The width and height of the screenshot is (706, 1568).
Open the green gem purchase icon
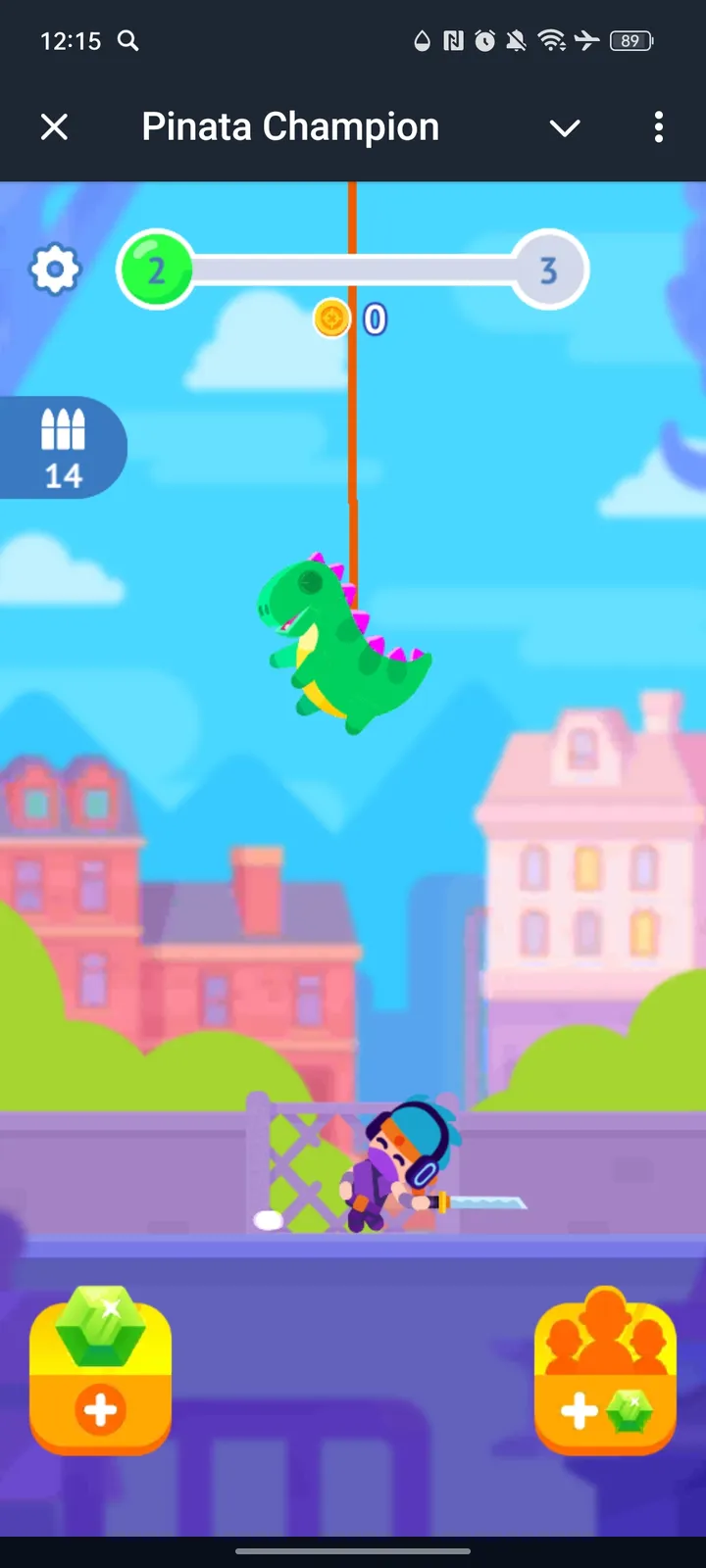pos(101,1369)
